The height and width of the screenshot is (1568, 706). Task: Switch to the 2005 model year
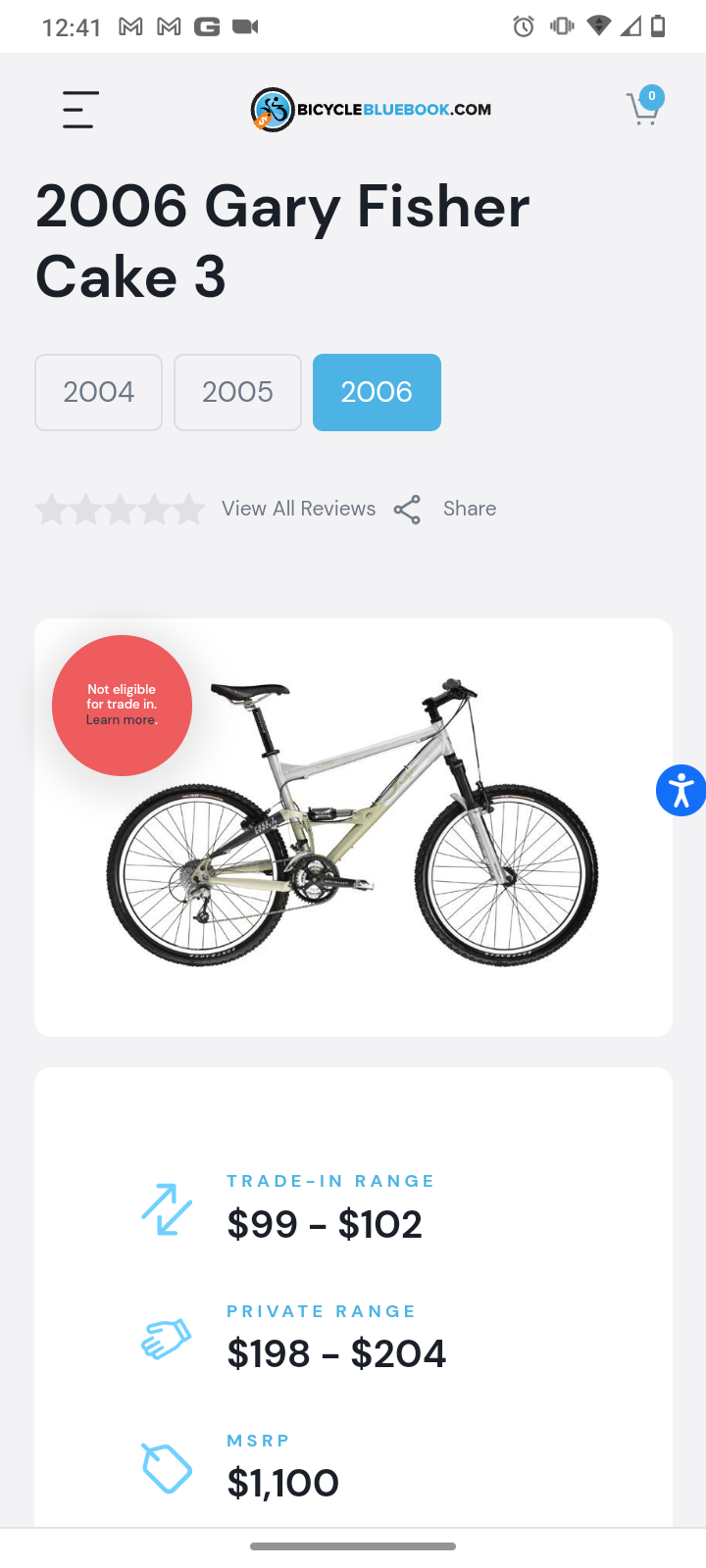(237, 392)
